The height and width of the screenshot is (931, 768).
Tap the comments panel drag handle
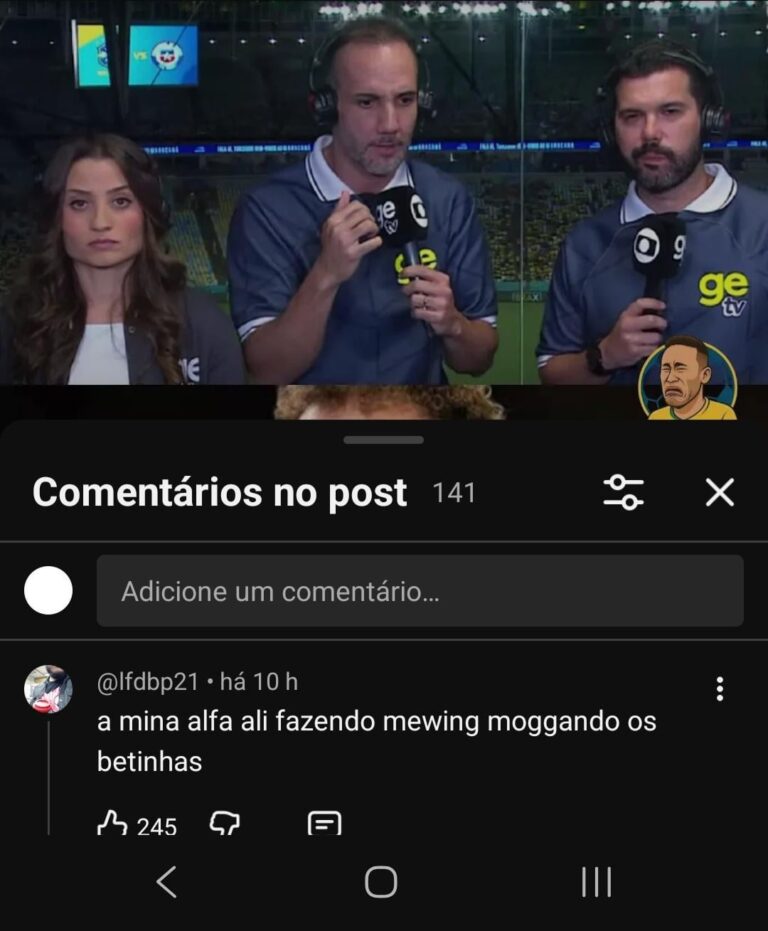(x=383, y=440)
